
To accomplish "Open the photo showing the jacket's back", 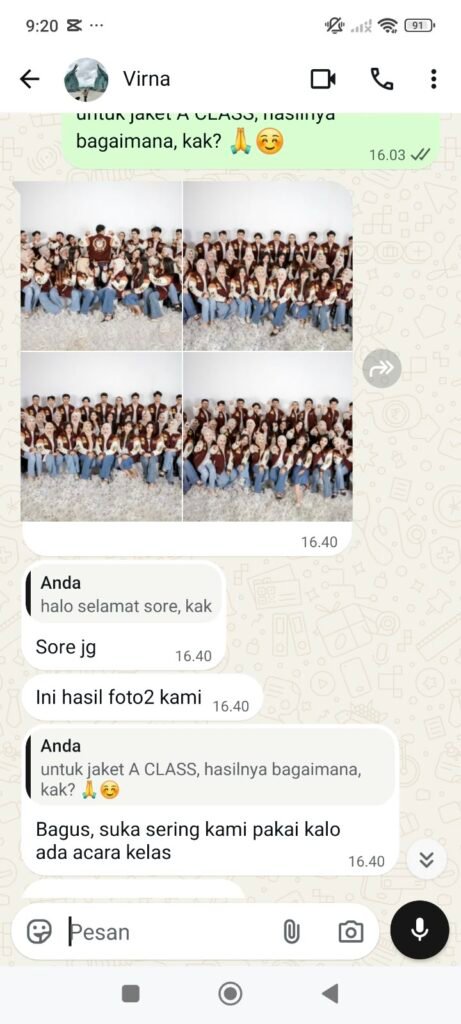I will point(101,266).
